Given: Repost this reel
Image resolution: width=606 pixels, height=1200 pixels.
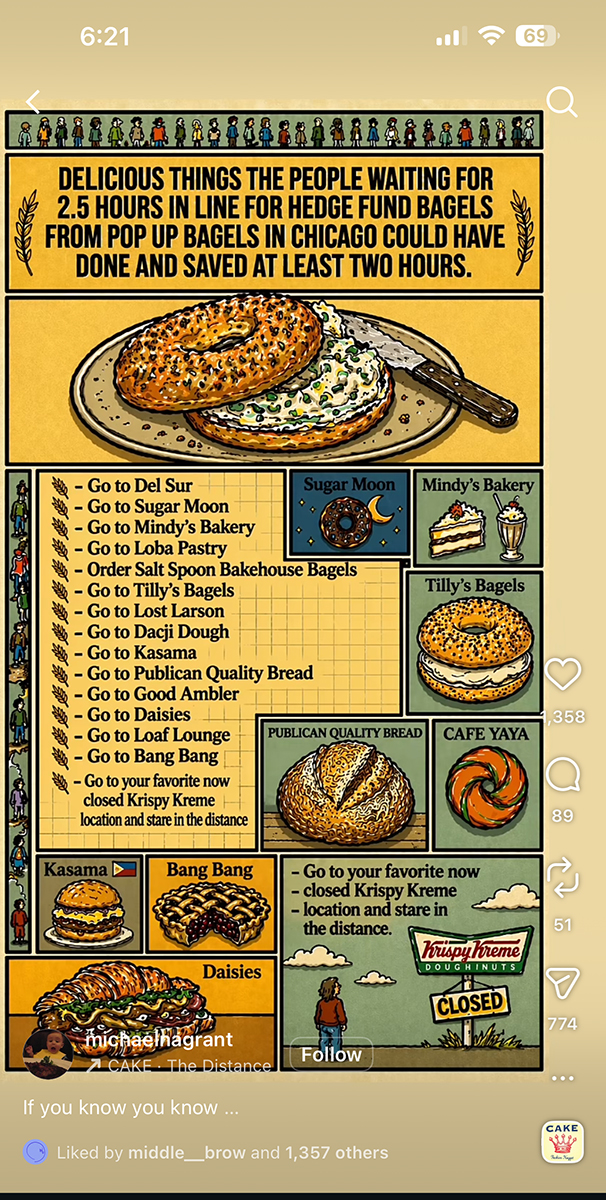Looking at the screenshot, I should pyautogui.click(x=563, y=877).
